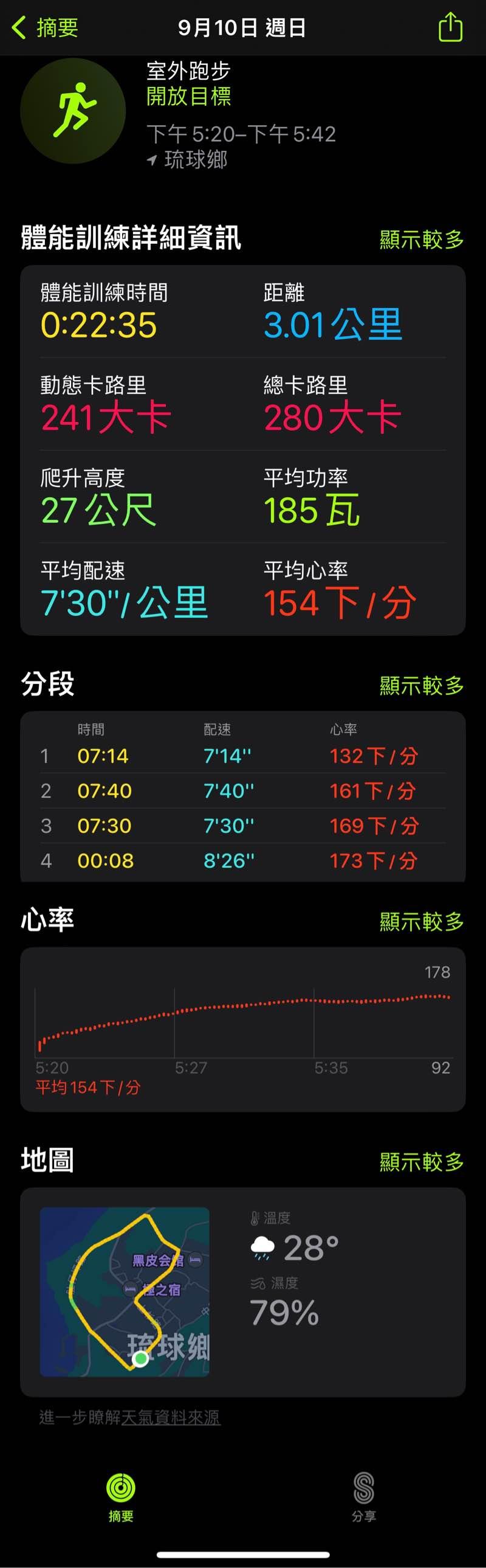Show more 分段 details
This screenshot has width=486, height=1568.
tap(421, 685)
